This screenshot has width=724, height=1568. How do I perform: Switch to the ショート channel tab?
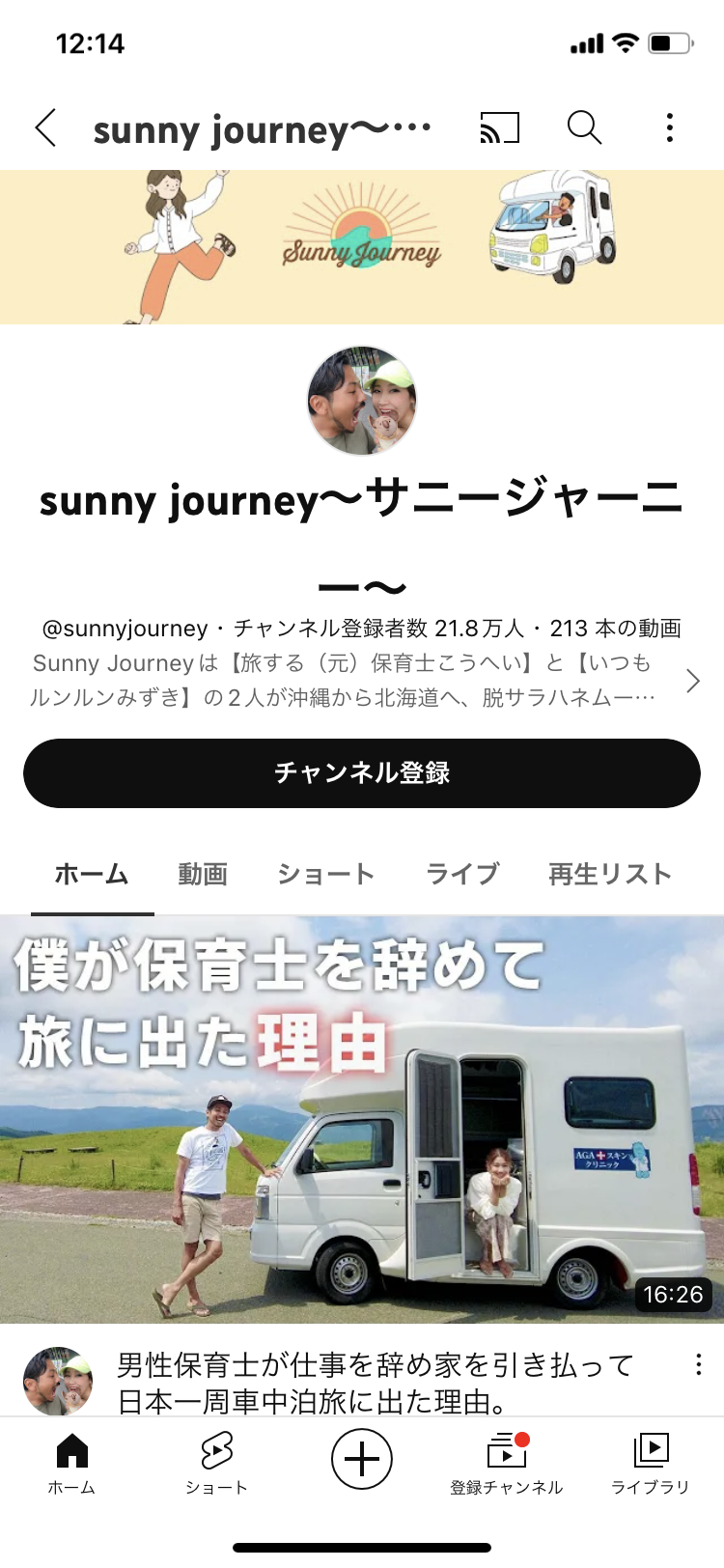click(325, 875)
